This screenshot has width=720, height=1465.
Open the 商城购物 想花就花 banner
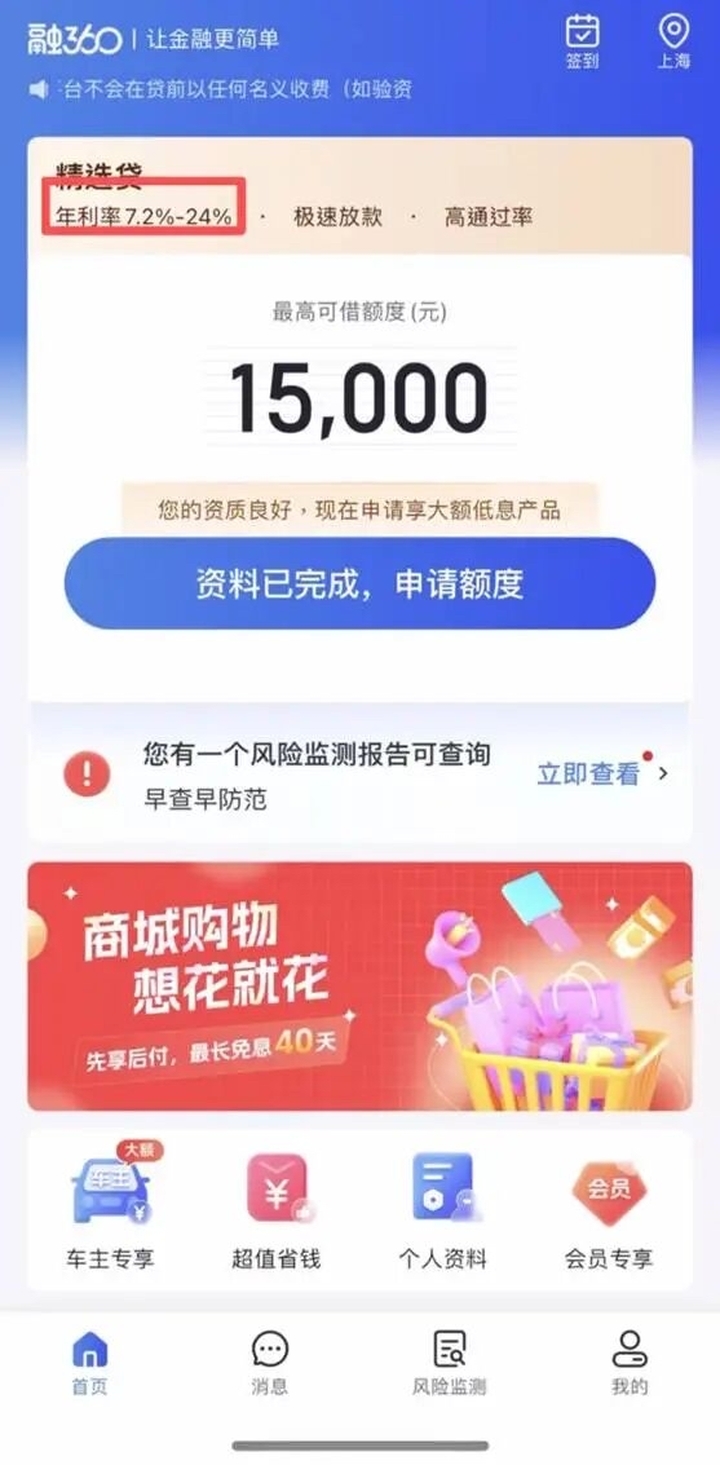360,986
